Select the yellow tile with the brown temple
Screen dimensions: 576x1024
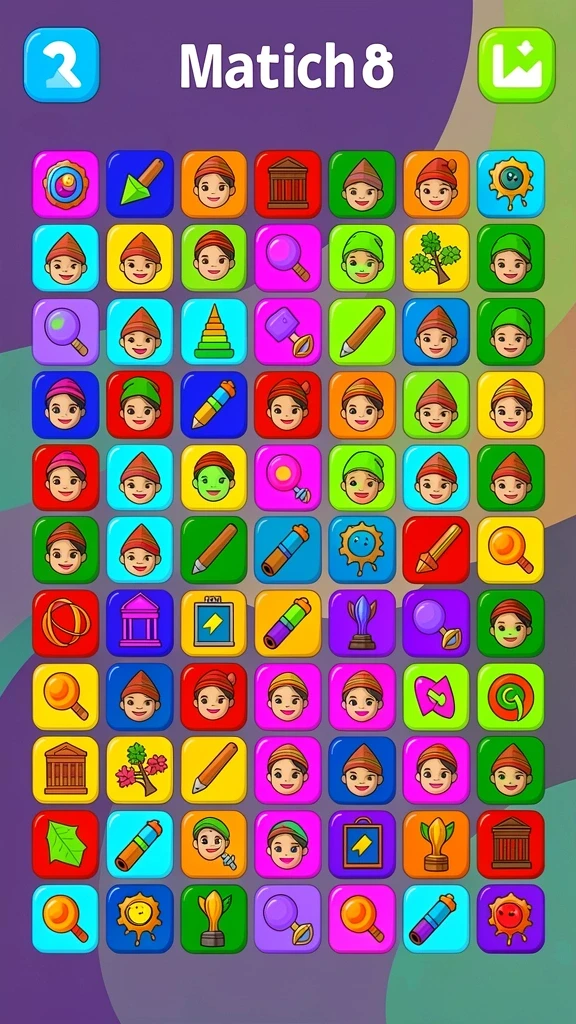[x=65, y=770]
